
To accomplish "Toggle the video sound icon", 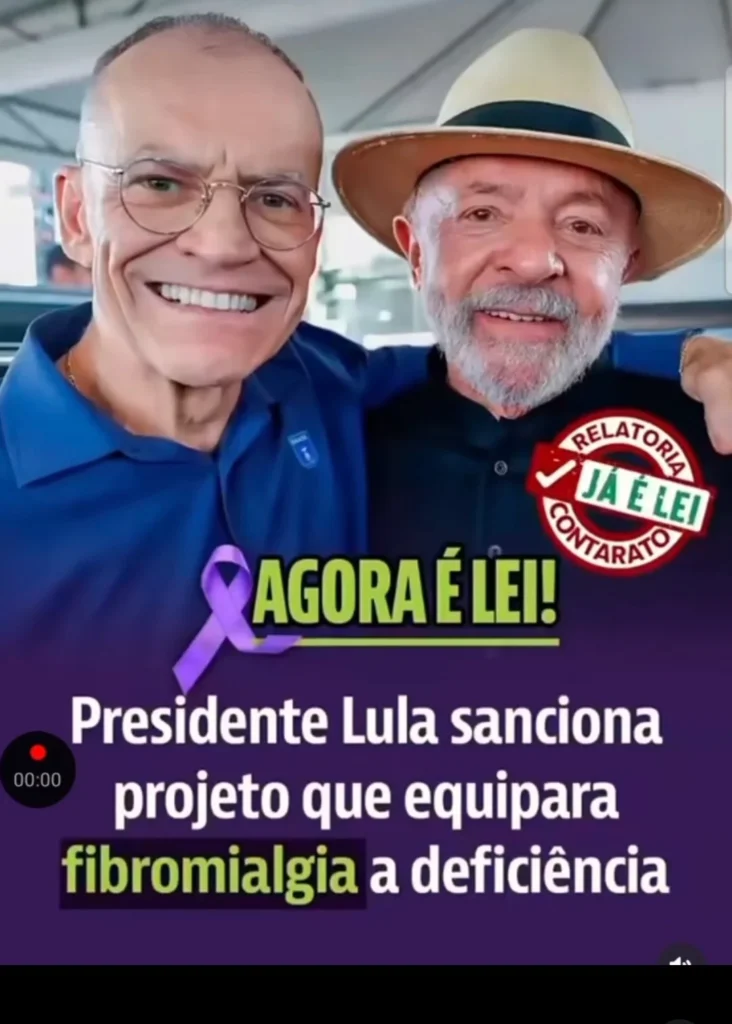I will pos(682,961).
